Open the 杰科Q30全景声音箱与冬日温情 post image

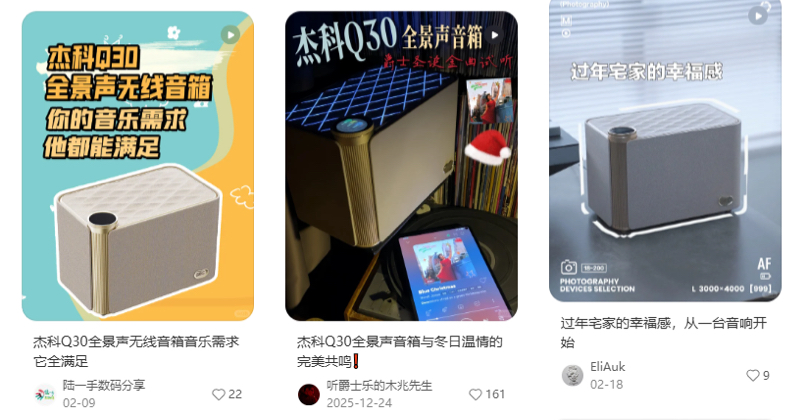401,166
